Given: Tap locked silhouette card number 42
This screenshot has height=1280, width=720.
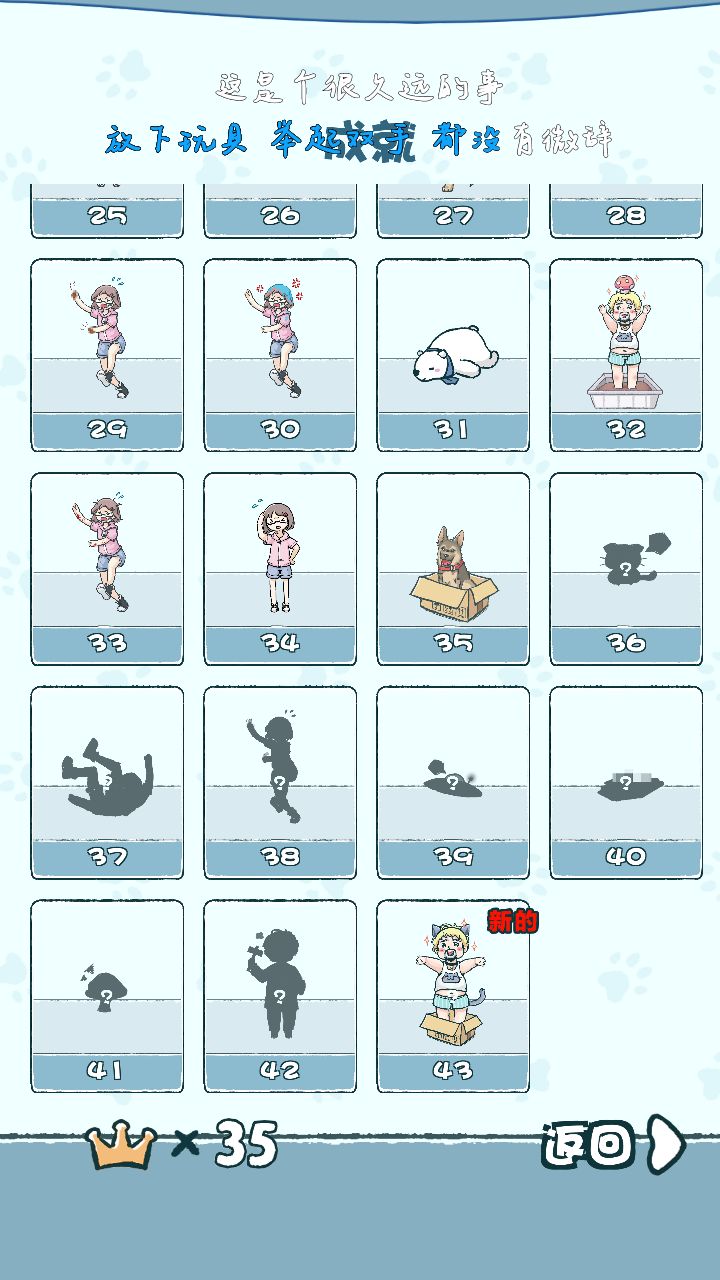Looking at the screenshot, I should (280, 996).
